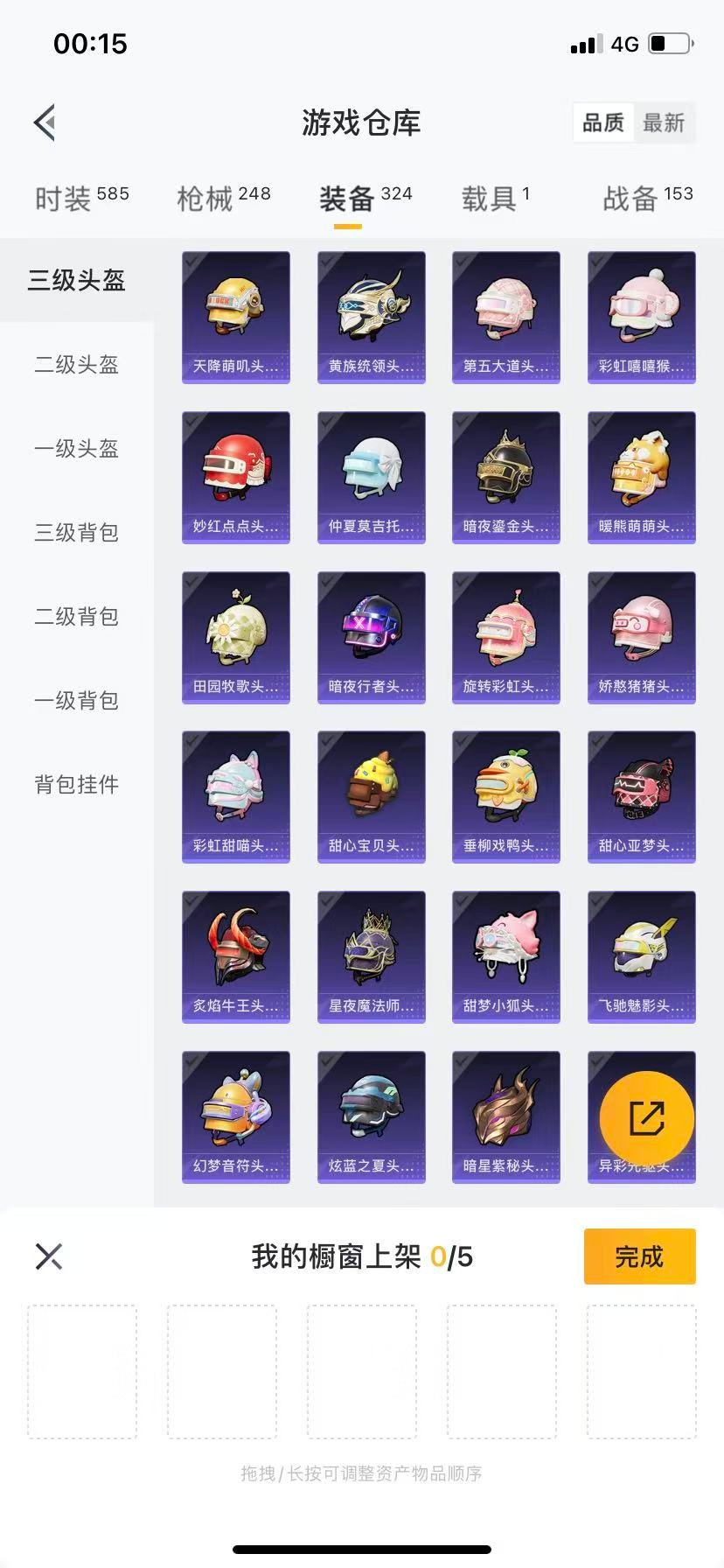Select 二级头盔 category
724x1568 pixels.
tap(77, 364)
